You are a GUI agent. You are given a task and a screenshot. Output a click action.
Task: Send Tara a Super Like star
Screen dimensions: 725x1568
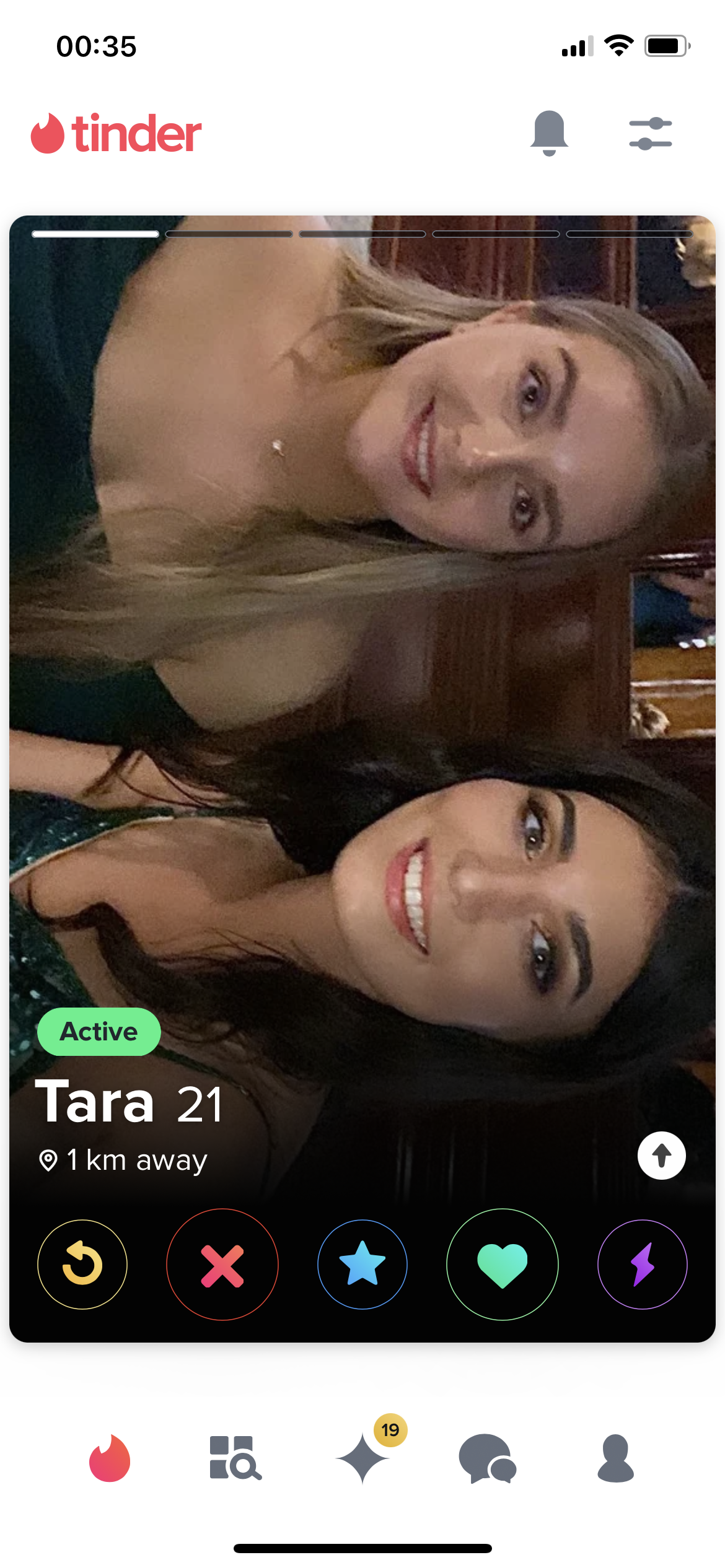[362, 1264]
